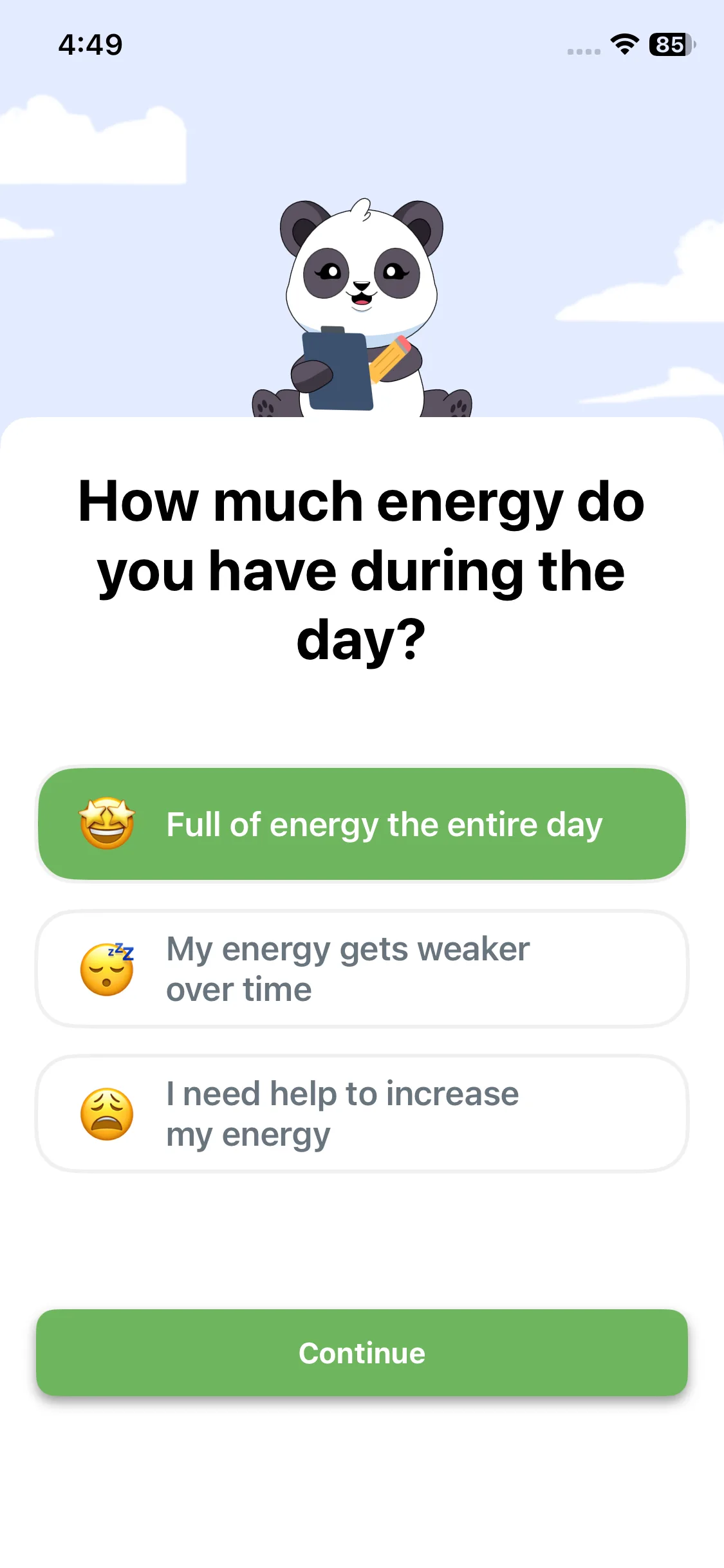Tap the Continue button
This screenshot has width=724, height=1568.
362,1352
